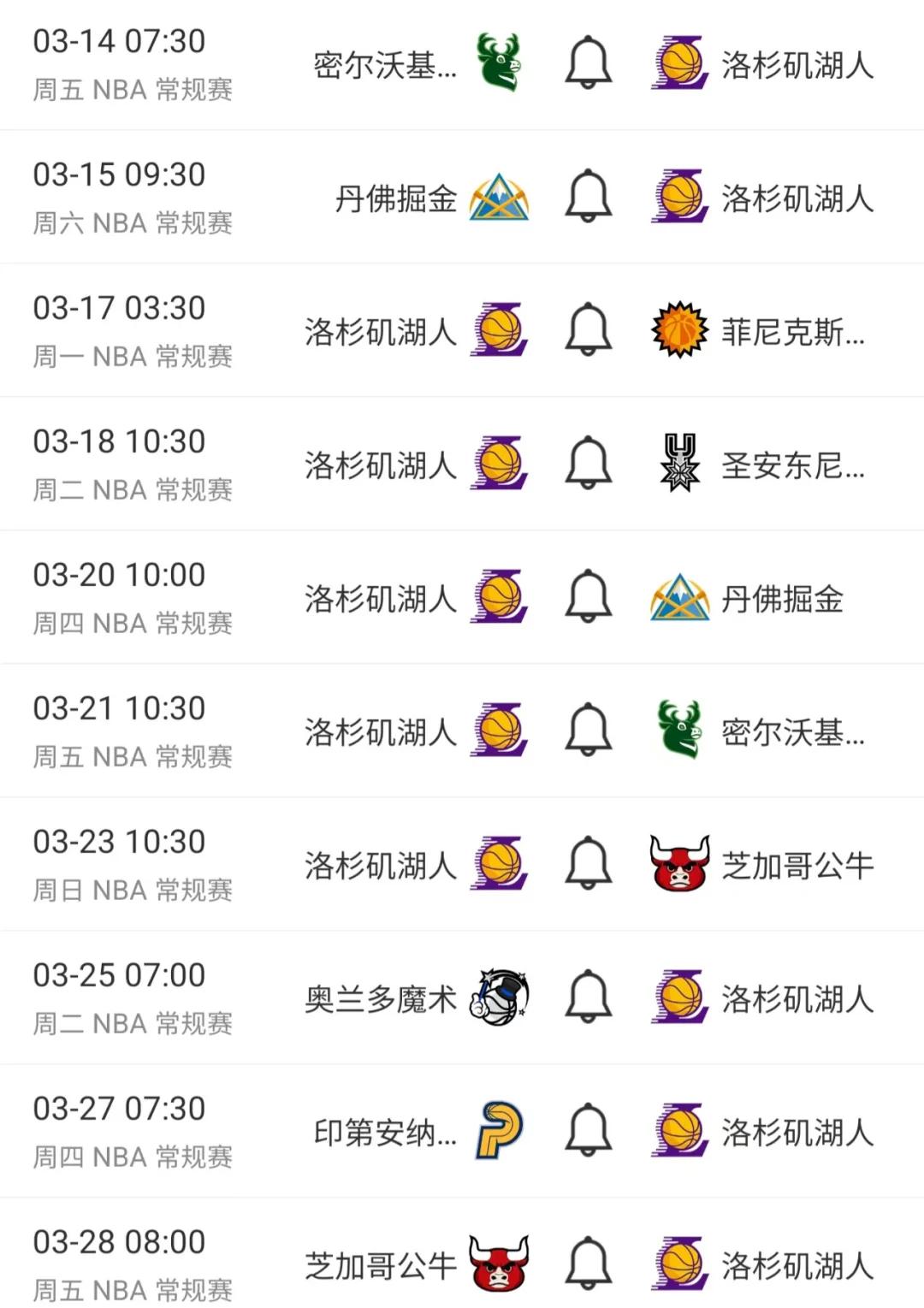Tap the Phoenix Suns logo on 03-17
The image size is (924, 1308).
tap(680, 328)
